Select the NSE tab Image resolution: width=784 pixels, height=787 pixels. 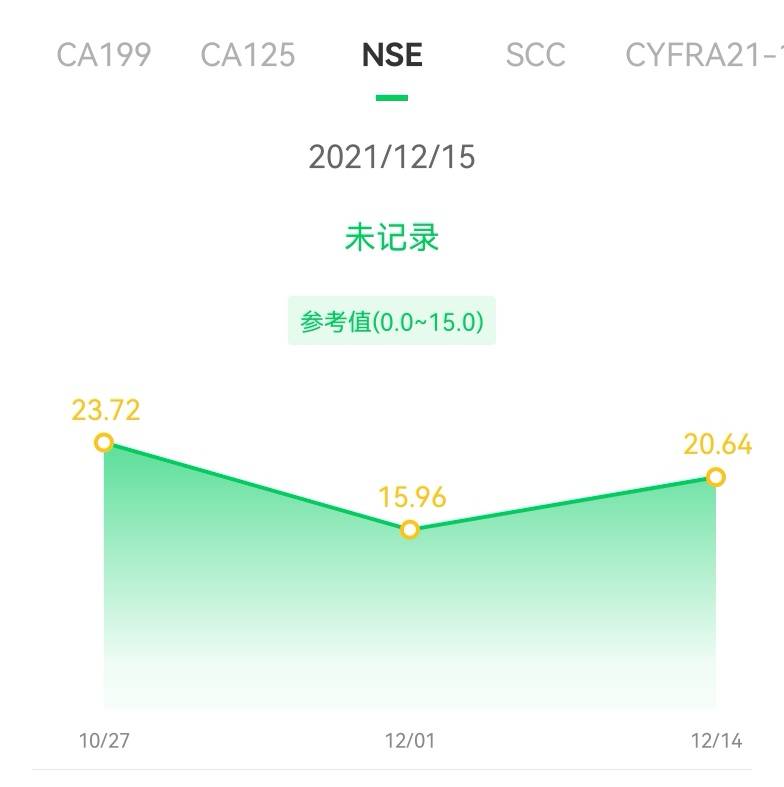(390, 57)
